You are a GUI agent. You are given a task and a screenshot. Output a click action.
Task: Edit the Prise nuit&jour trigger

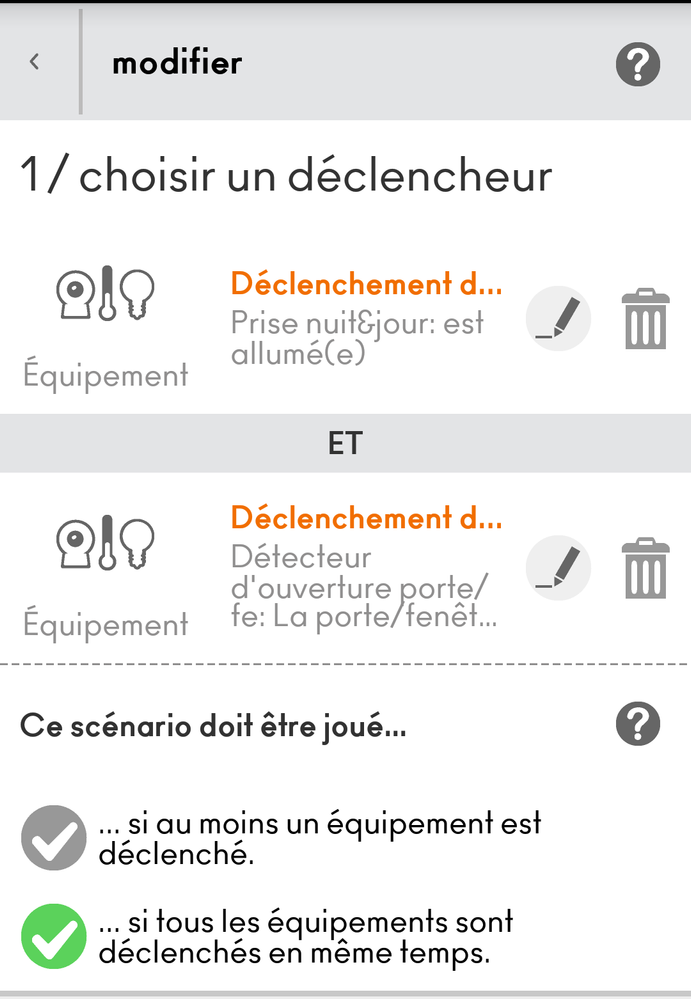click(x=558, y=320)
